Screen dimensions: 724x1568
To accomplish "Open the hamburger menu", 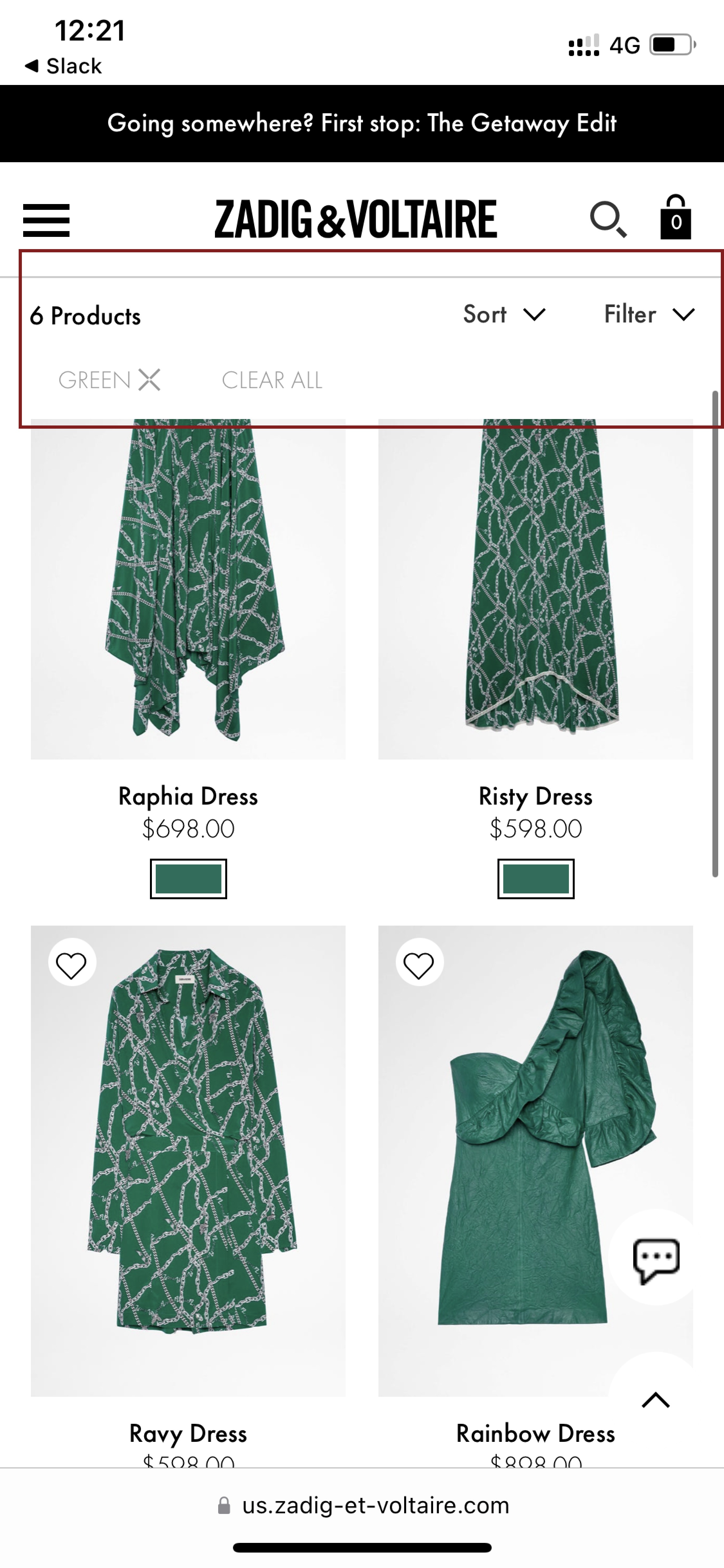I will [x=46, y=220].
